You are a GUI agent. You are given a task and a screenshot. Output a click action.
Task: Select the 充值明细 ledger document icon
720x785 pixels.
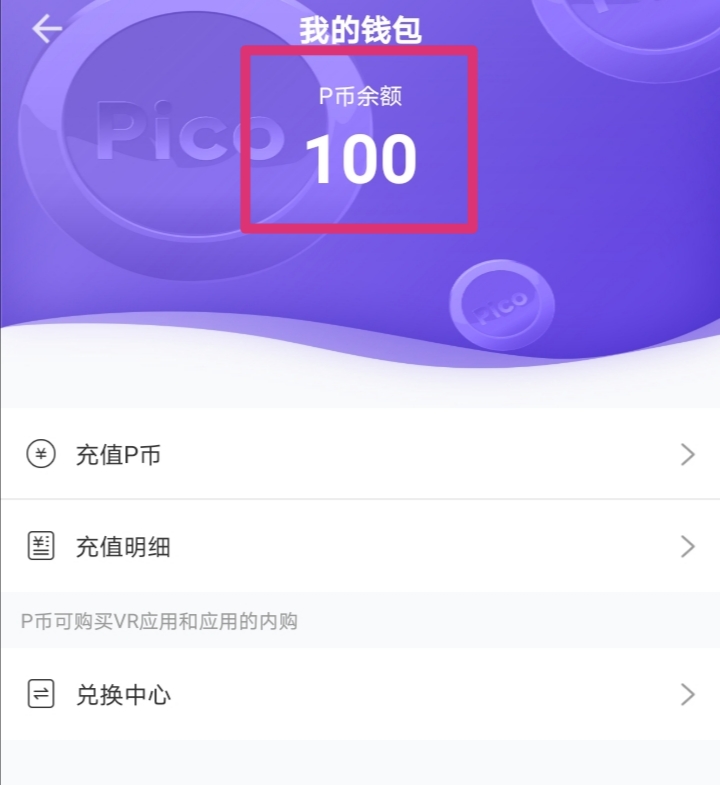(38, 547)
